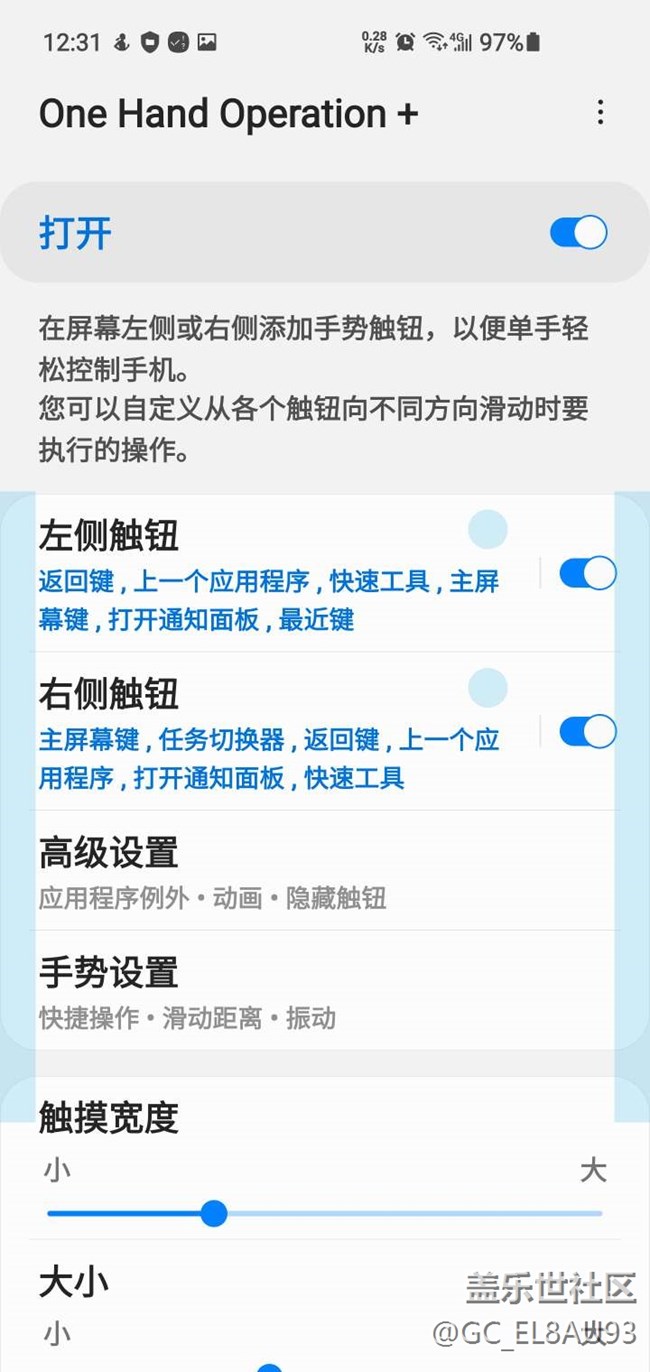Turn off the main 打开 switch
650x1372 pixels.
(578, 233)
